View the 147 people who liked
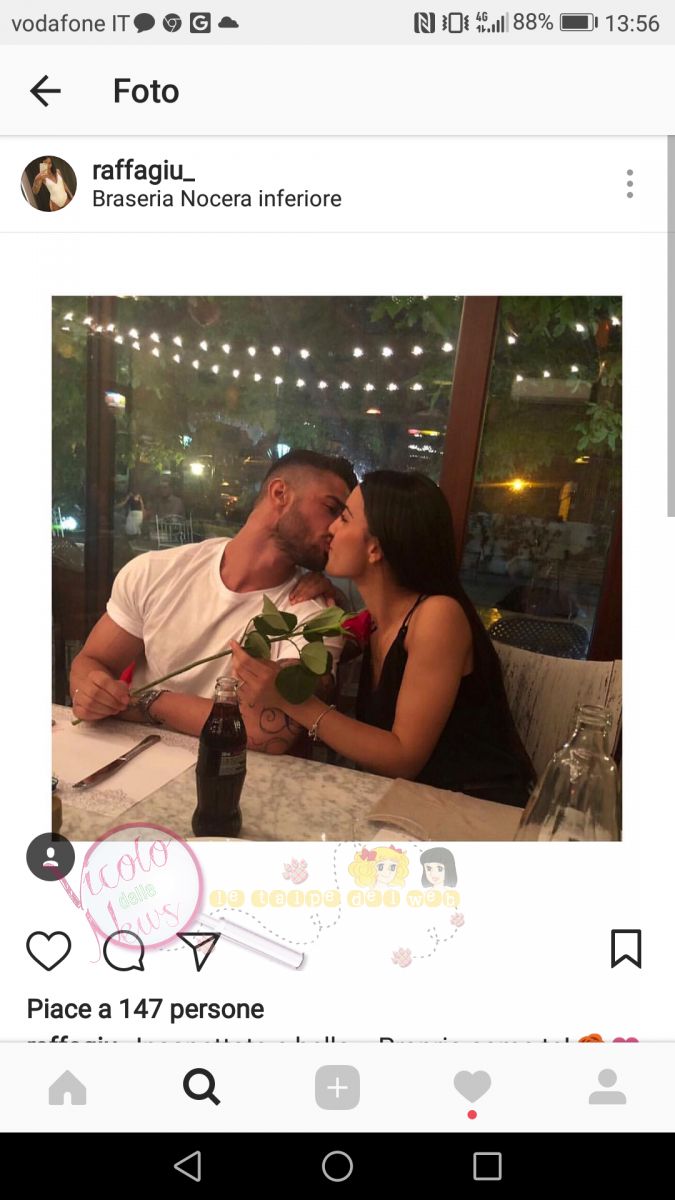This screenshot has width=675, height=1200. 145,1009
